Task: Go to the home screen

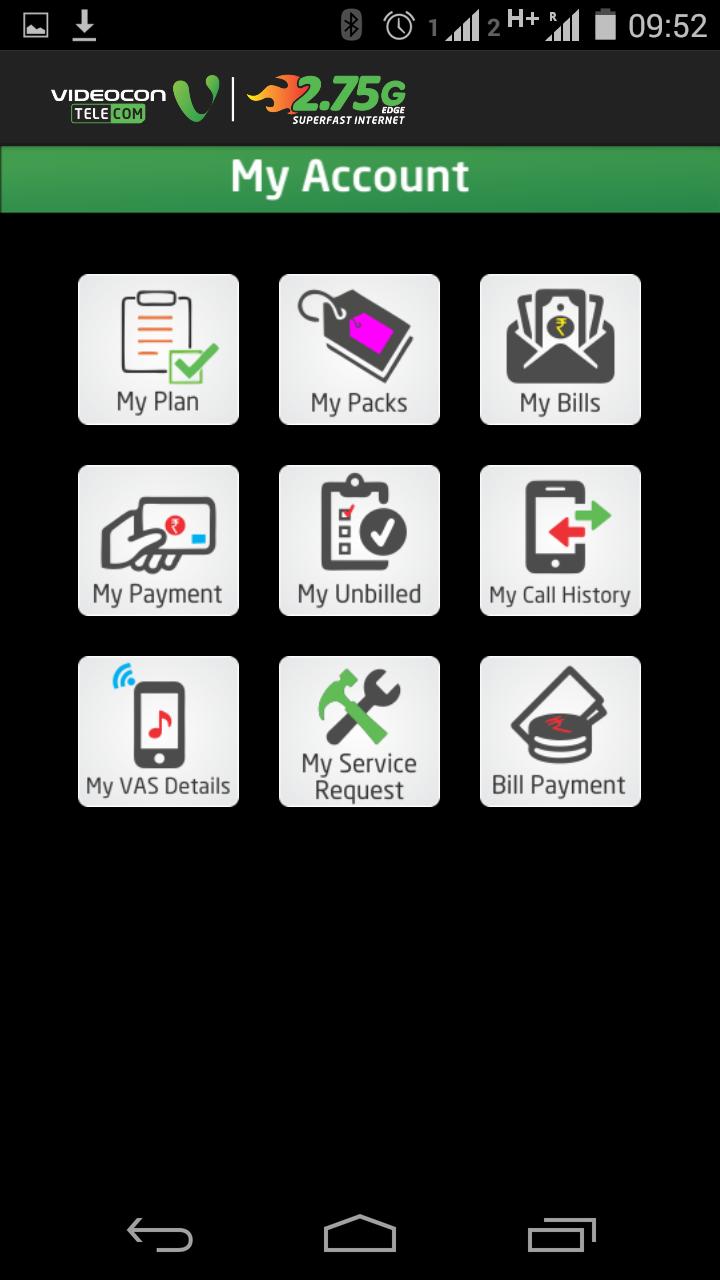Action: 360,1234
